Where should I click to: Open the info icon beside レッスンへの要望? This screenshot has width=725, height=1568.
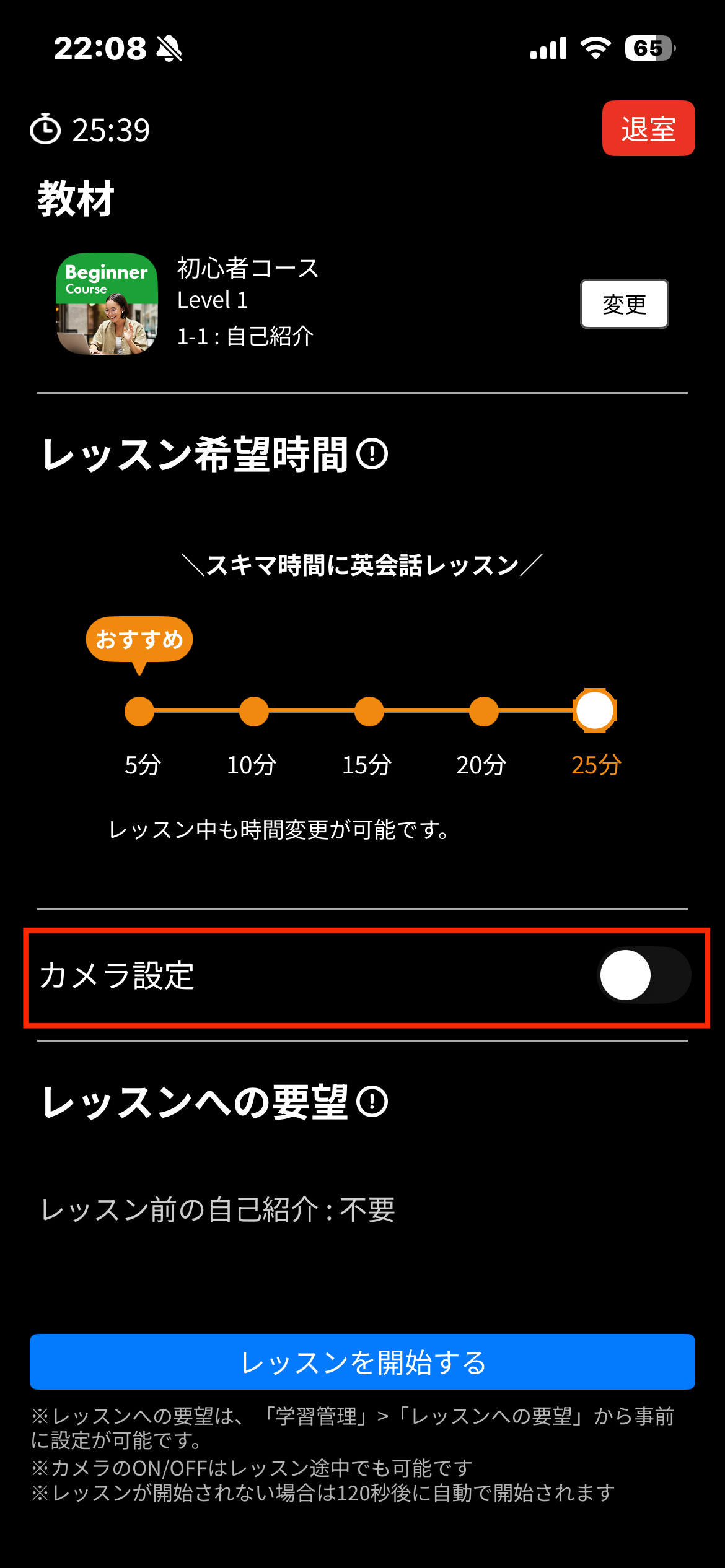(372, 1102)
